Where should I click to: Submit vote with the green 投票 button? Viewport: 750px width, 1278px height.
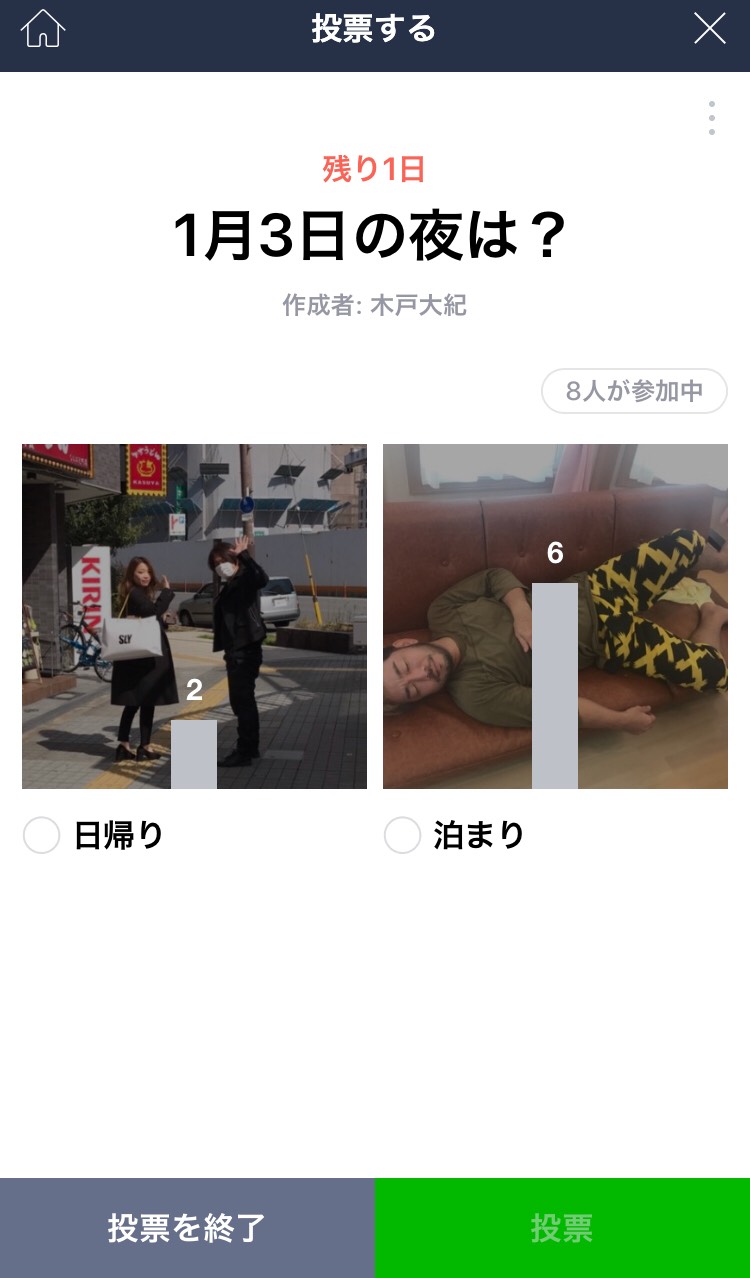pos(562,1228)
